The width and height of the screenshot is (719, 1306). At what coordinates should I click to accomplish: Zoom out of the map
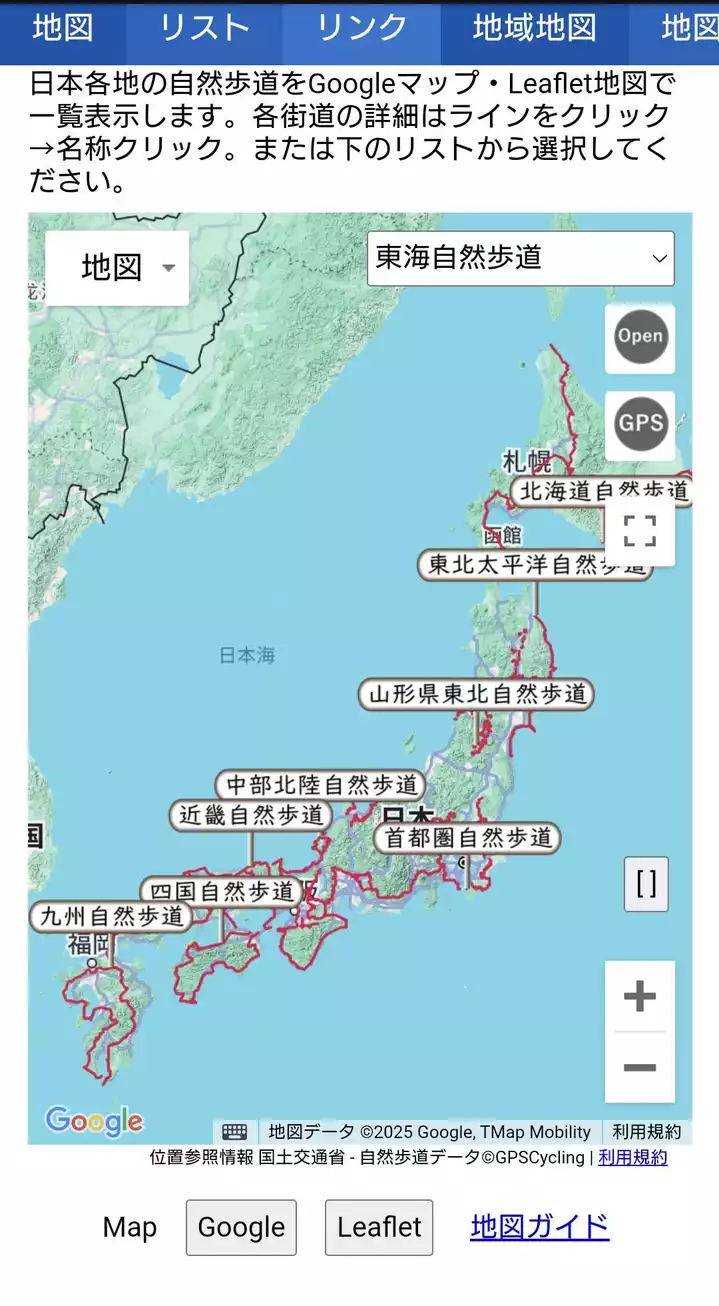(x=640, y=1067)
